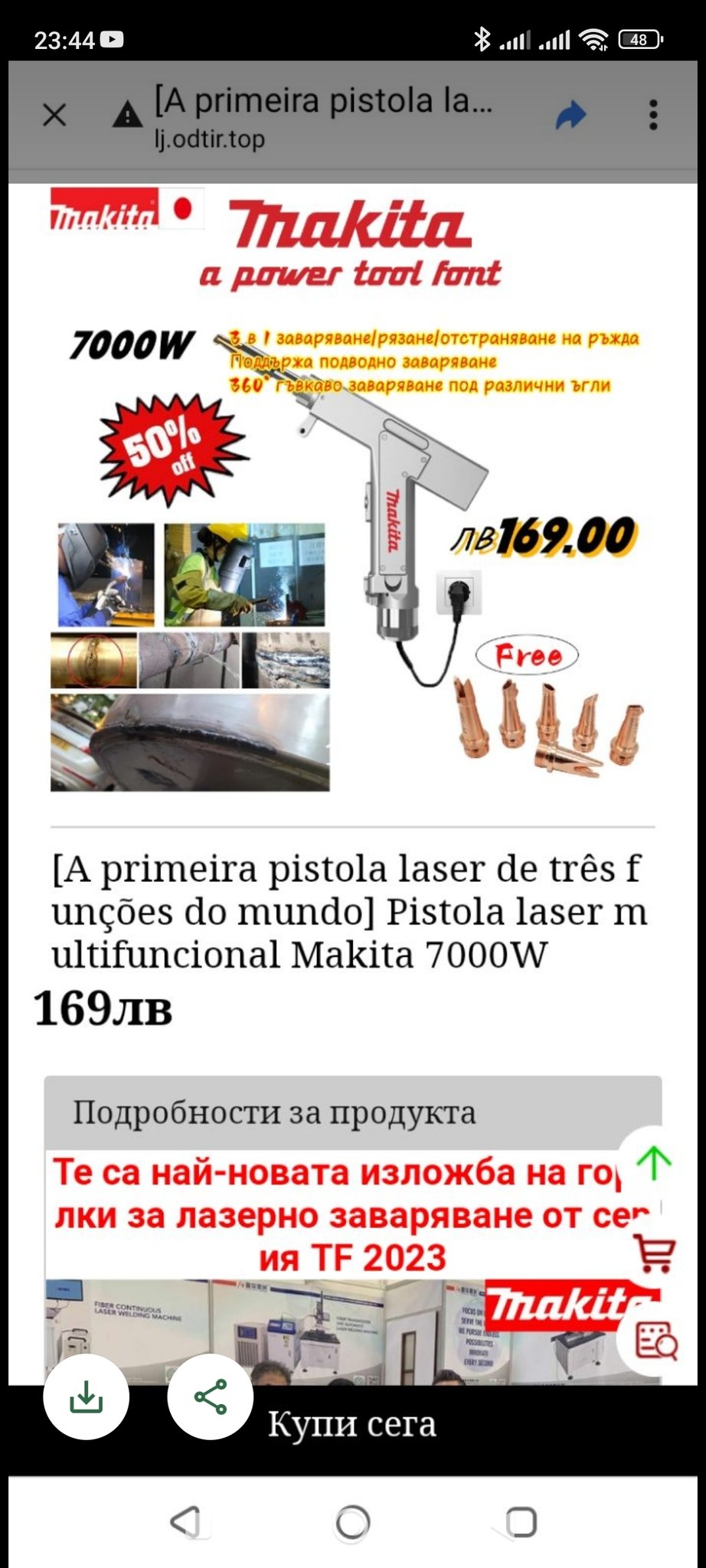Tap the green download button
This screenshot has width=706, height=1568.
tap(86, 1396)
